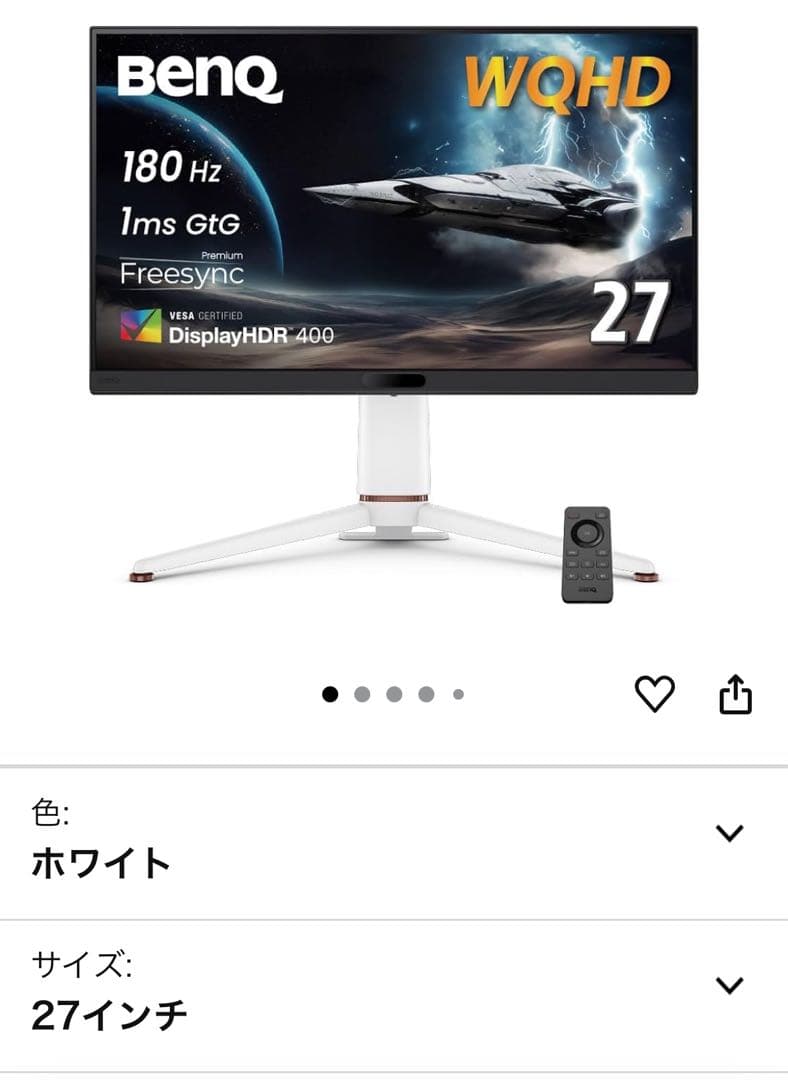
Task: Tap the share icon to share this product
Action: 737,691
